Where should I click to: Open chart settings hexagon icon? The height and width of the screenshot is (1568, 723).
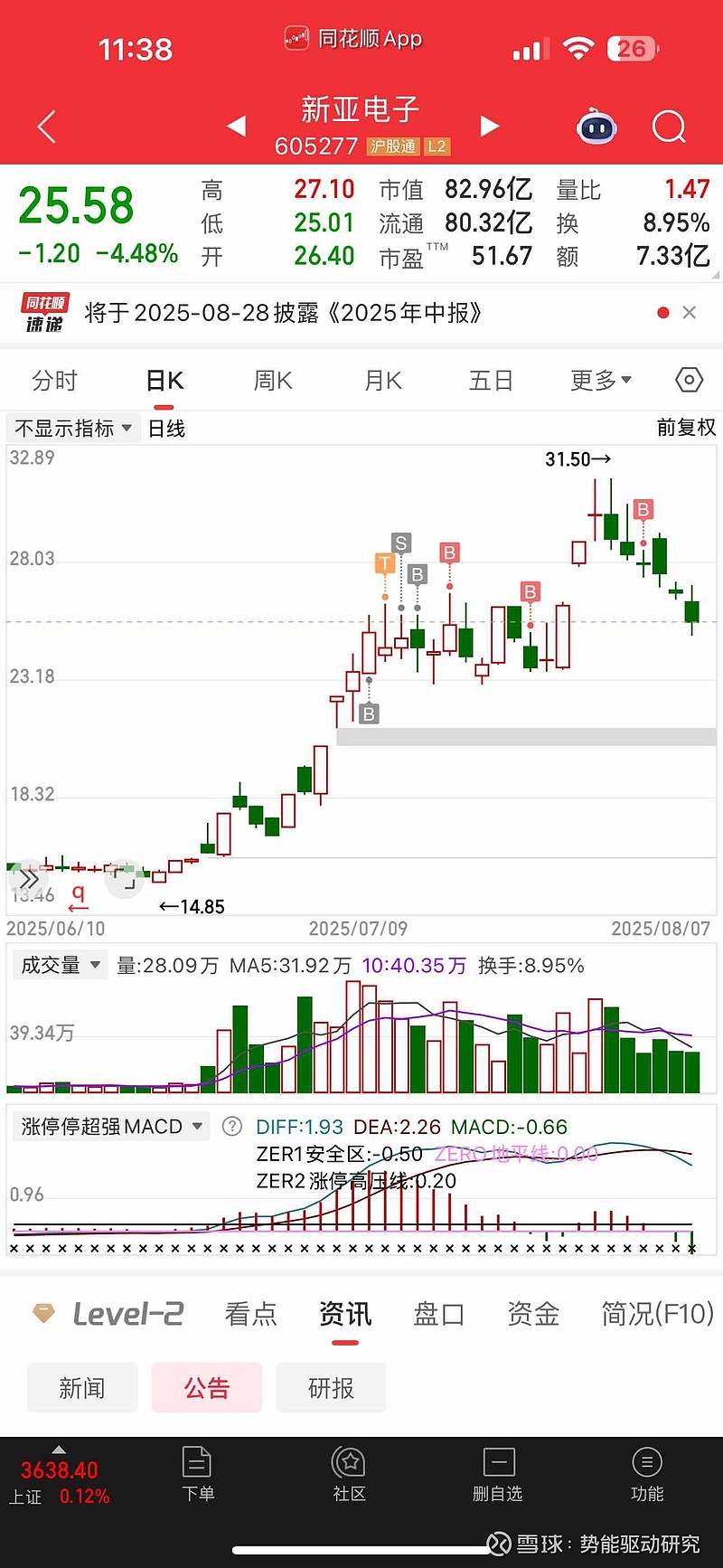point(689,380)
